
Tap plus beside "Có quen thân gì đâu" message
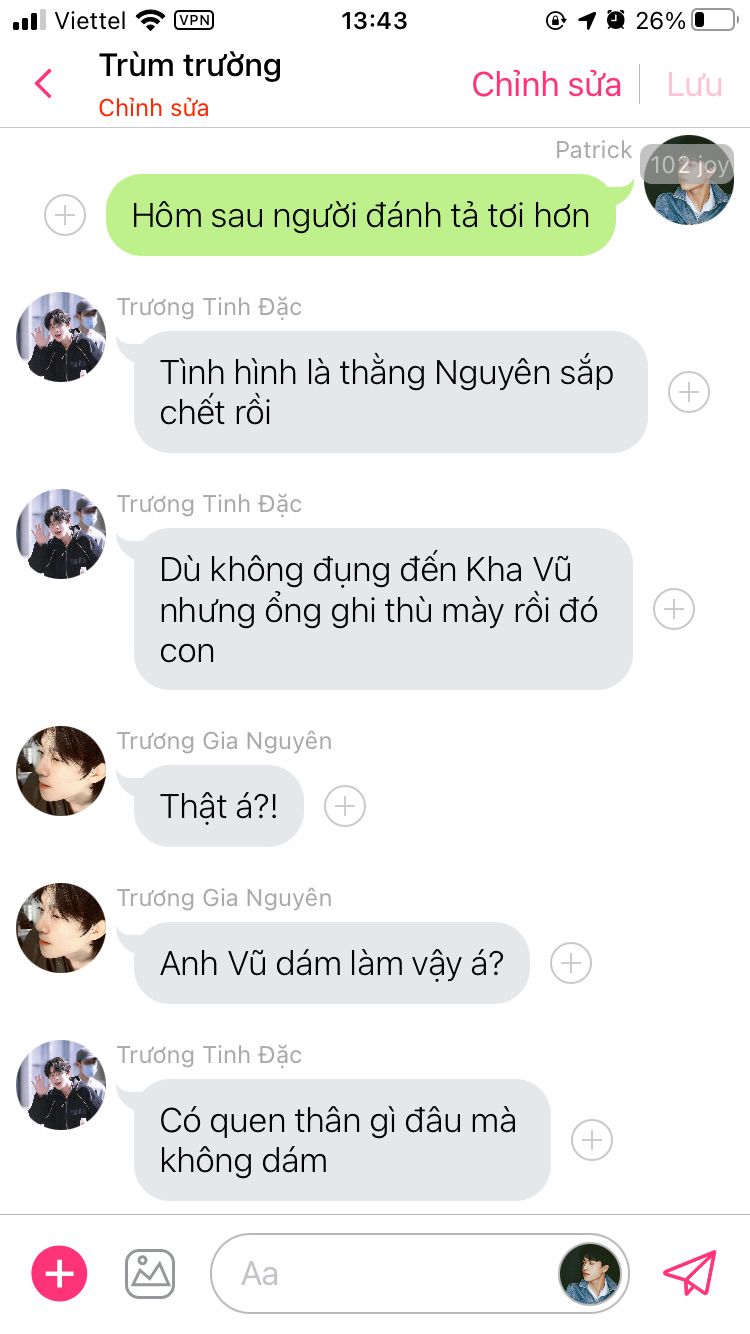[x=592, y=1140]
